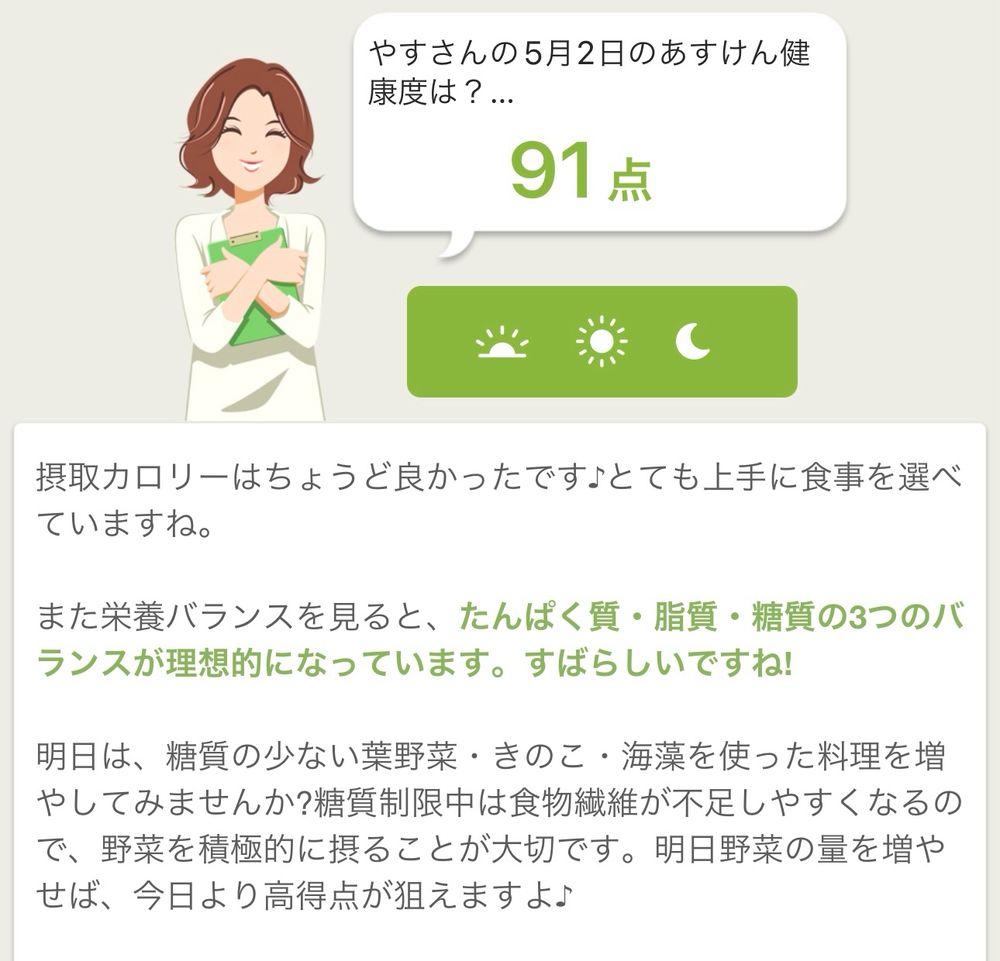Image resolution: width=1000 pixels, height=961 pixels.
Task: Select the dinner moon icon
Action: 693,341
